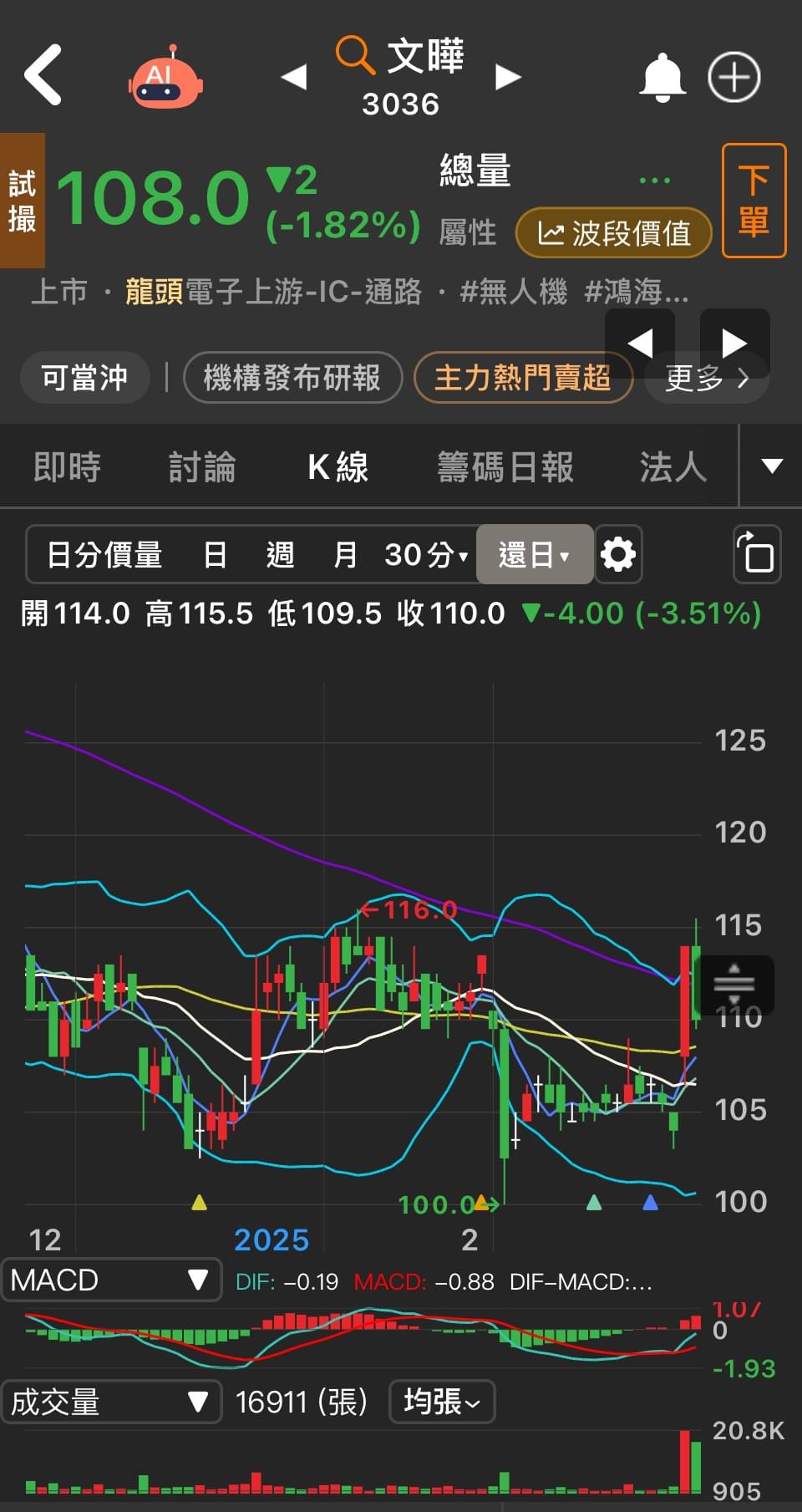Image resolution: width=802 pixels, height=1512 pixels.
Task: Select the 週 chart period
Action: point(280,554)
